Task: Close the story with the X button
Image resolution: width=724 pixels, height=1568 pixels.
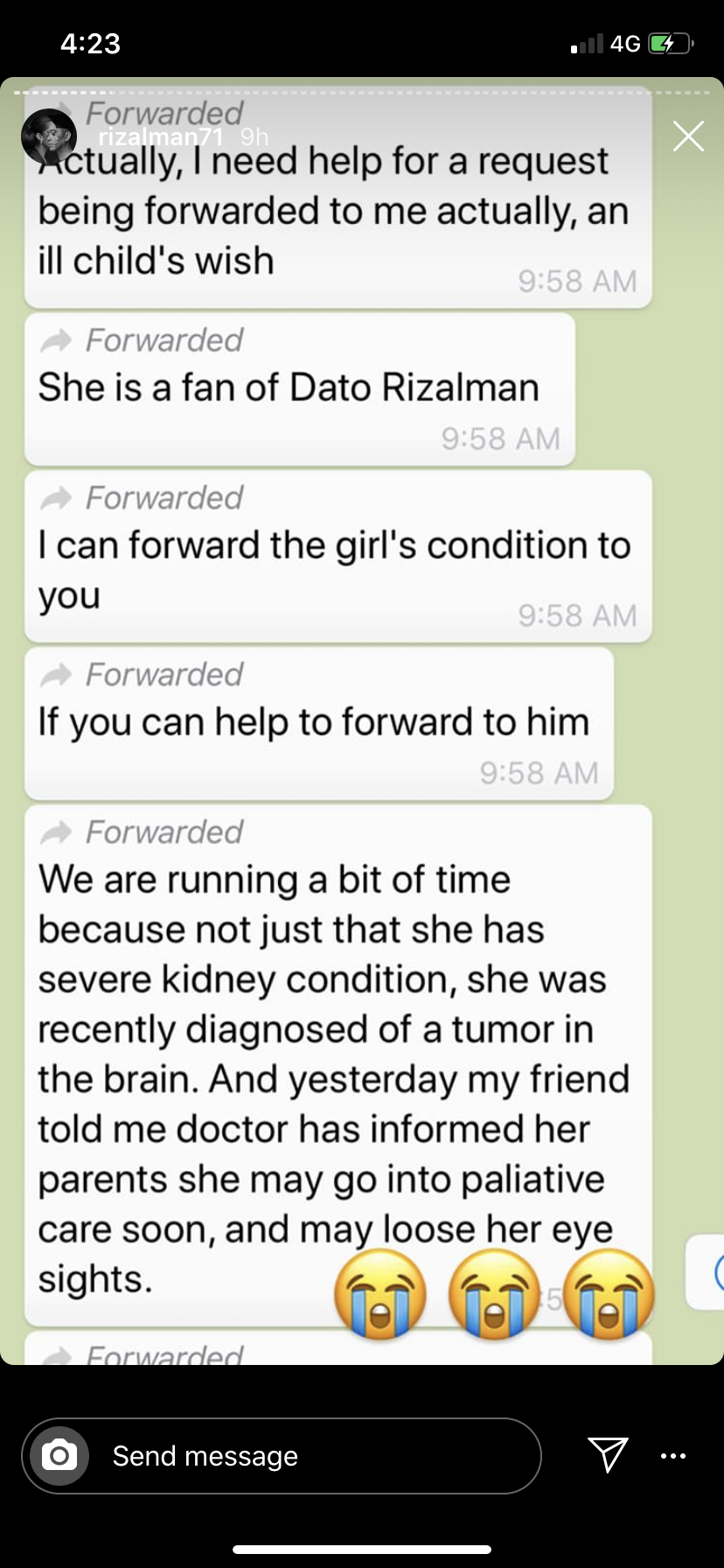Action: tap(688, 136)
